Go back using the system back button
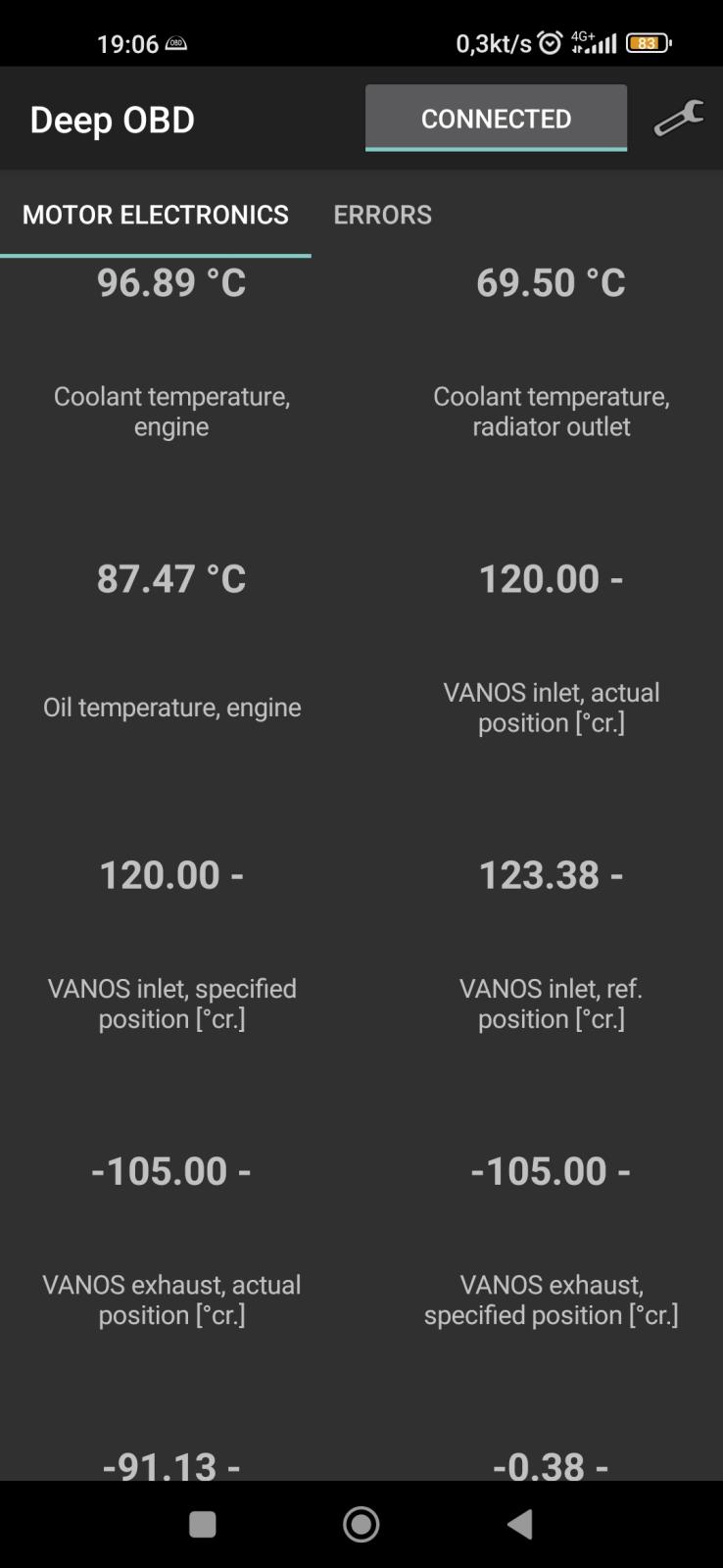723x1568 pixels. (x=520, y=1524)
